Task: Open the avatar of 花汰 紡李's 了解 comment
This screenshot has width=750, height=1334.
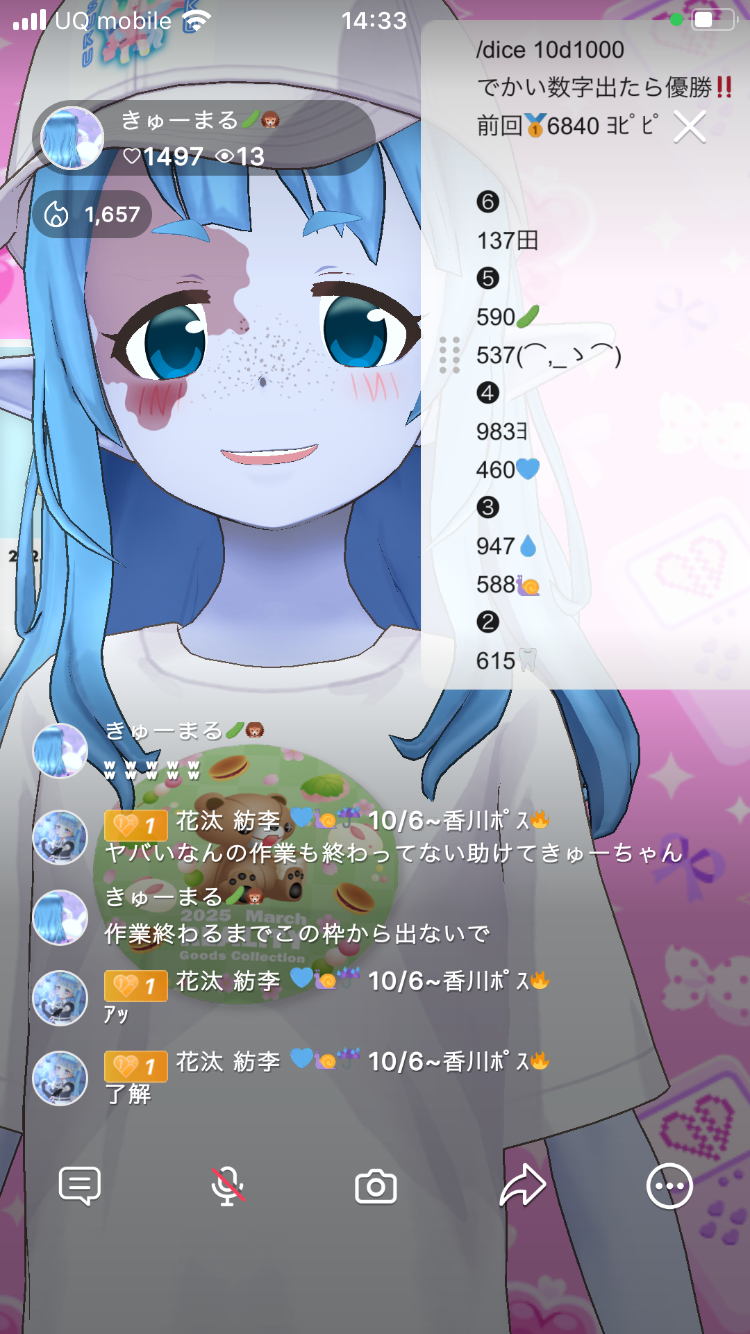Action: click(60, 1078)
